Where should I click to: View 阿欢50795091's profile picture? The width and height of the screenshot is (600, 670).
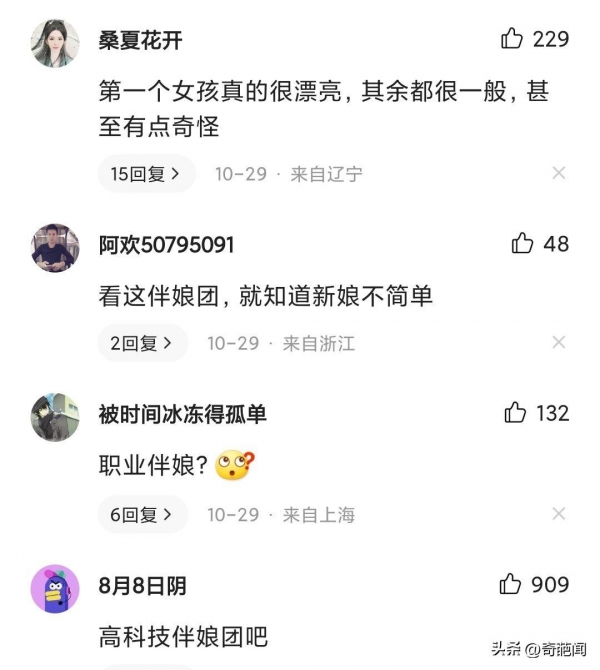pos(55,247)
